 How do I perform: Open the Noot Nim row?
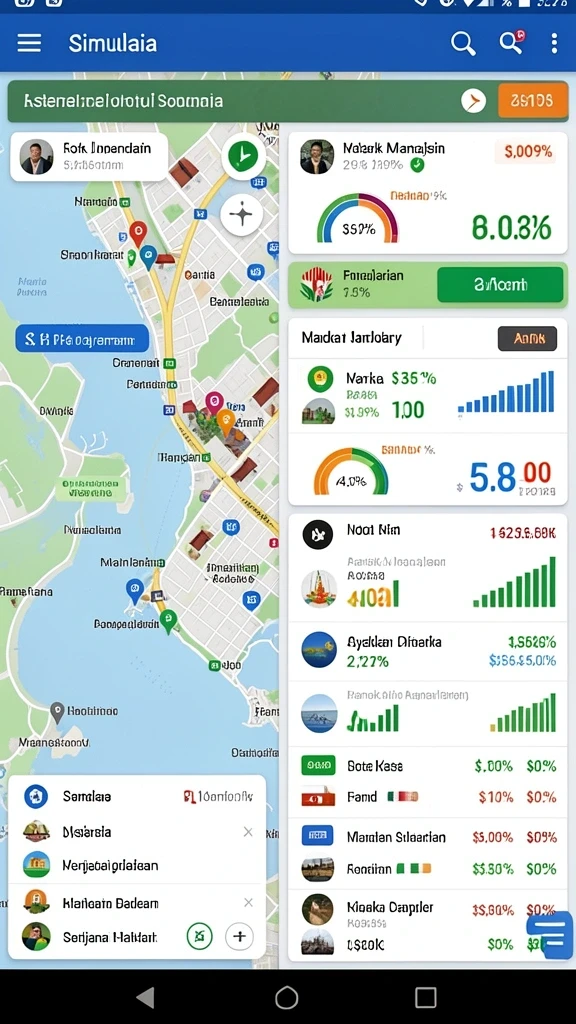tap(428, 568)
